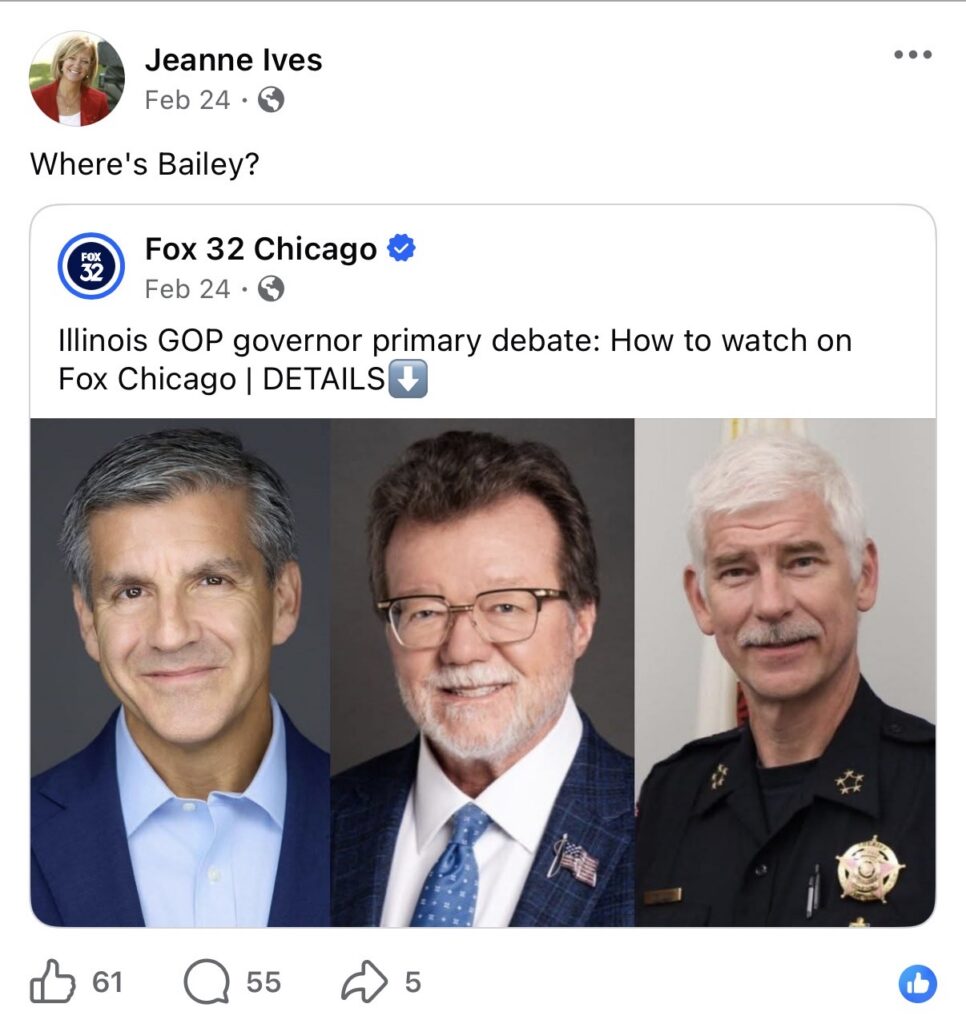Open the shared GOP debate candidates photo

[483, 672]
